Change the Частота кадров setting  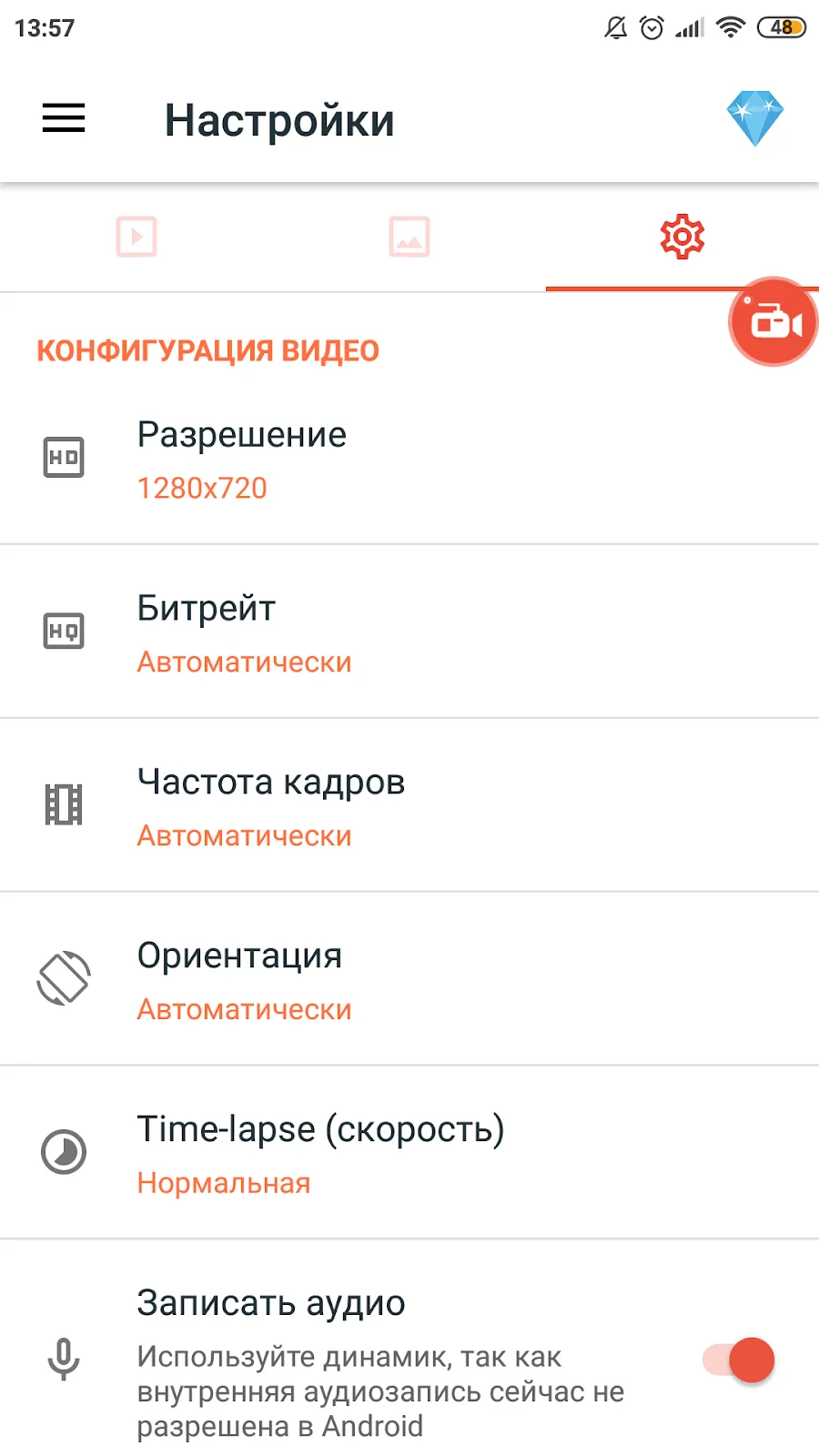pos(409,807)
